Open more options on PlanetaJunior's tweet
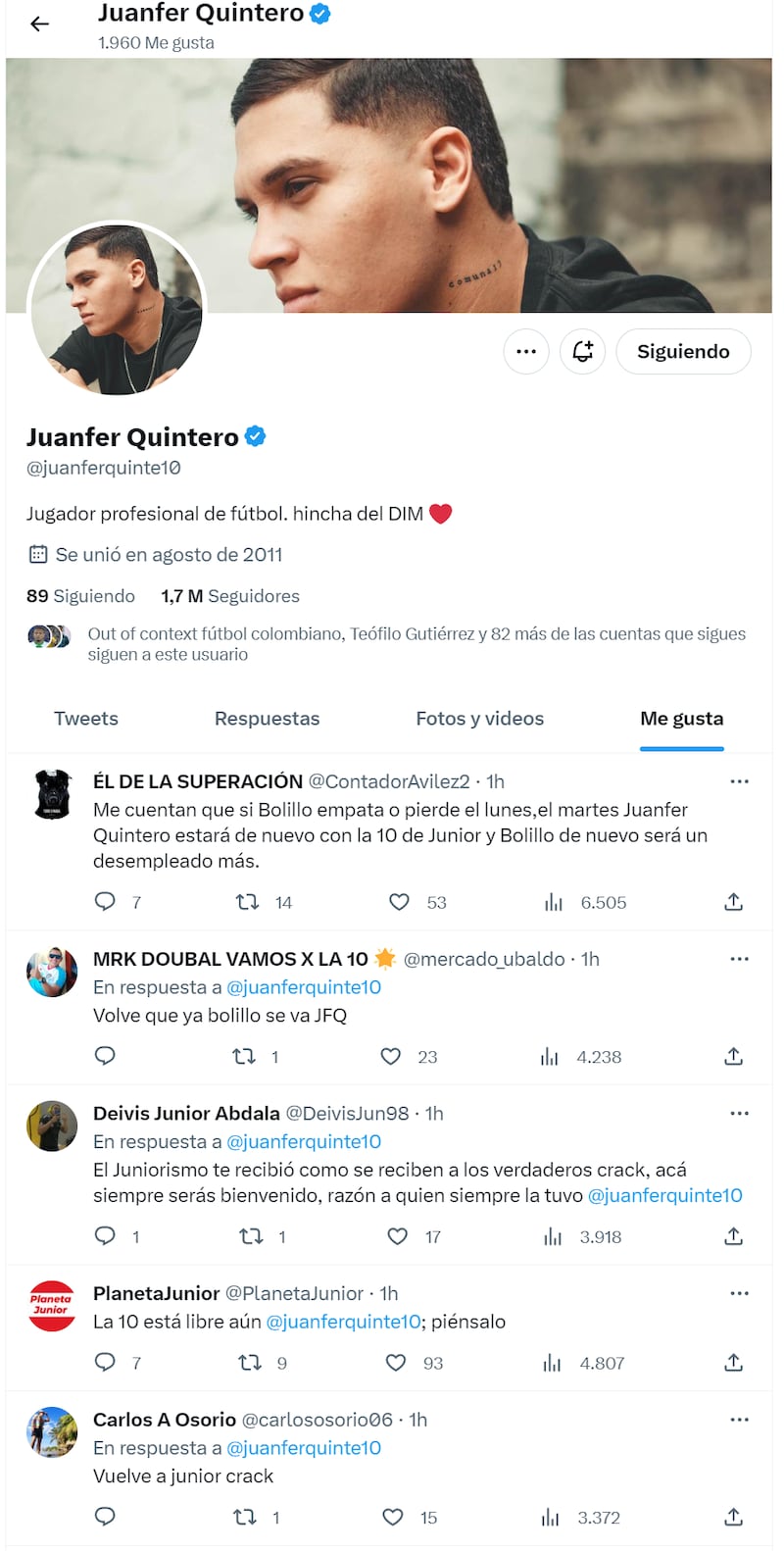Image resolution: width=784 pixels, height=1551 pixels. click(739, 1293)
